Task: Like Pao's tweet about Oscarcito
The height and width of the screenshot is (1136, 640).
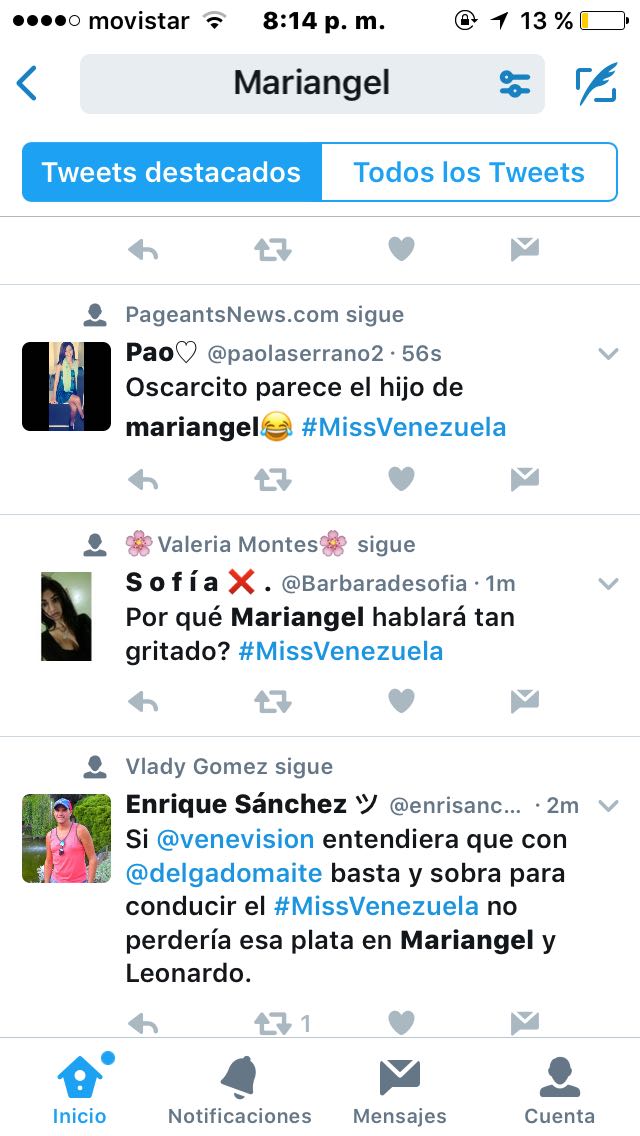Action: click(401, 480)
